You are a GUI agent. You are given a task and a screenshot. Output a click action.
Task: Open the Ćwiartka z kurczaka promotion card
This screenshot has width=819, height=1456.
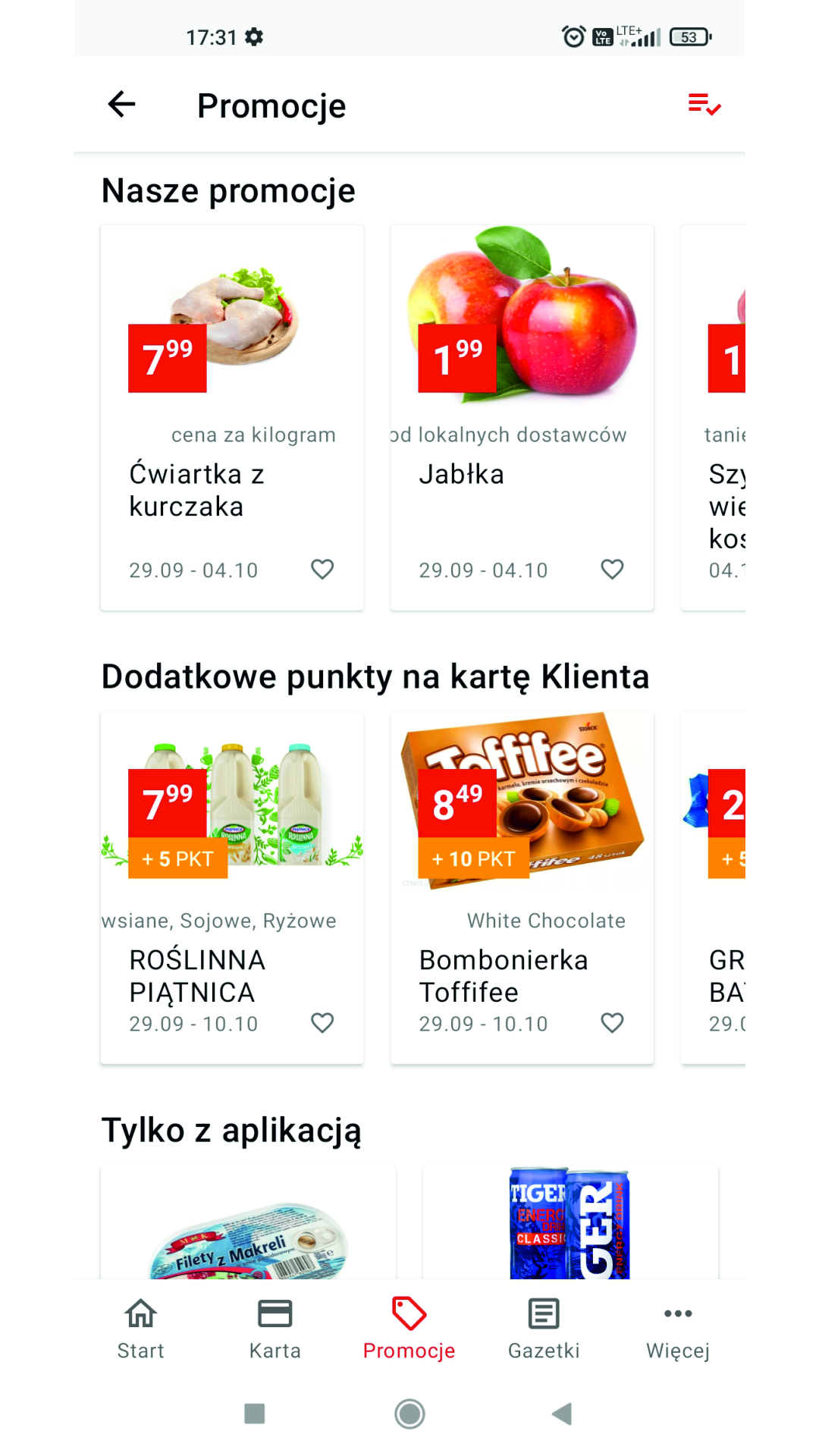[x=232, y=417]
